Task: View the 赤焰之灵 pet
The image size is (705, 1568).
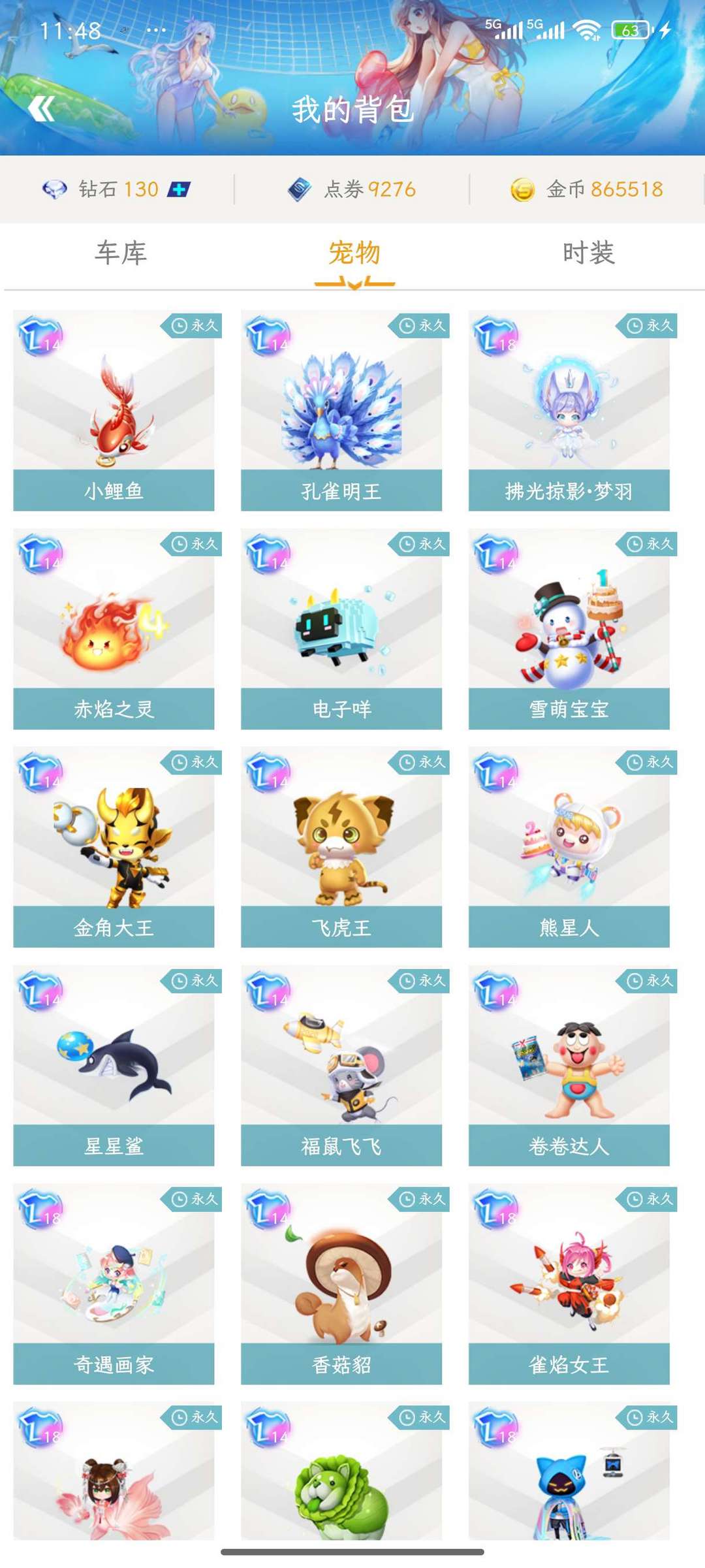Action: [114, 629]
